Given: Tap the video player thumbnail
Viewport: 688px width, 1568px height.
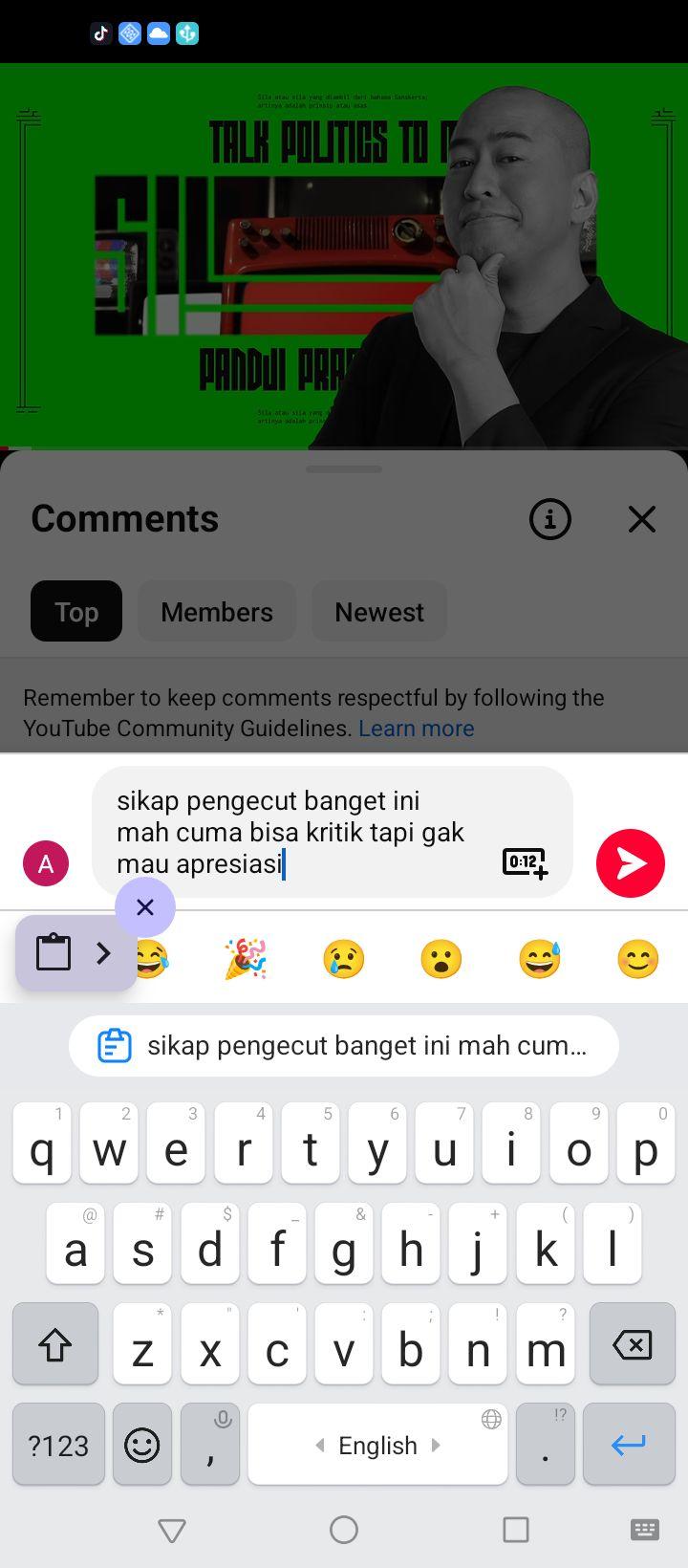Looking at the screenshot, I should (344, 255).
